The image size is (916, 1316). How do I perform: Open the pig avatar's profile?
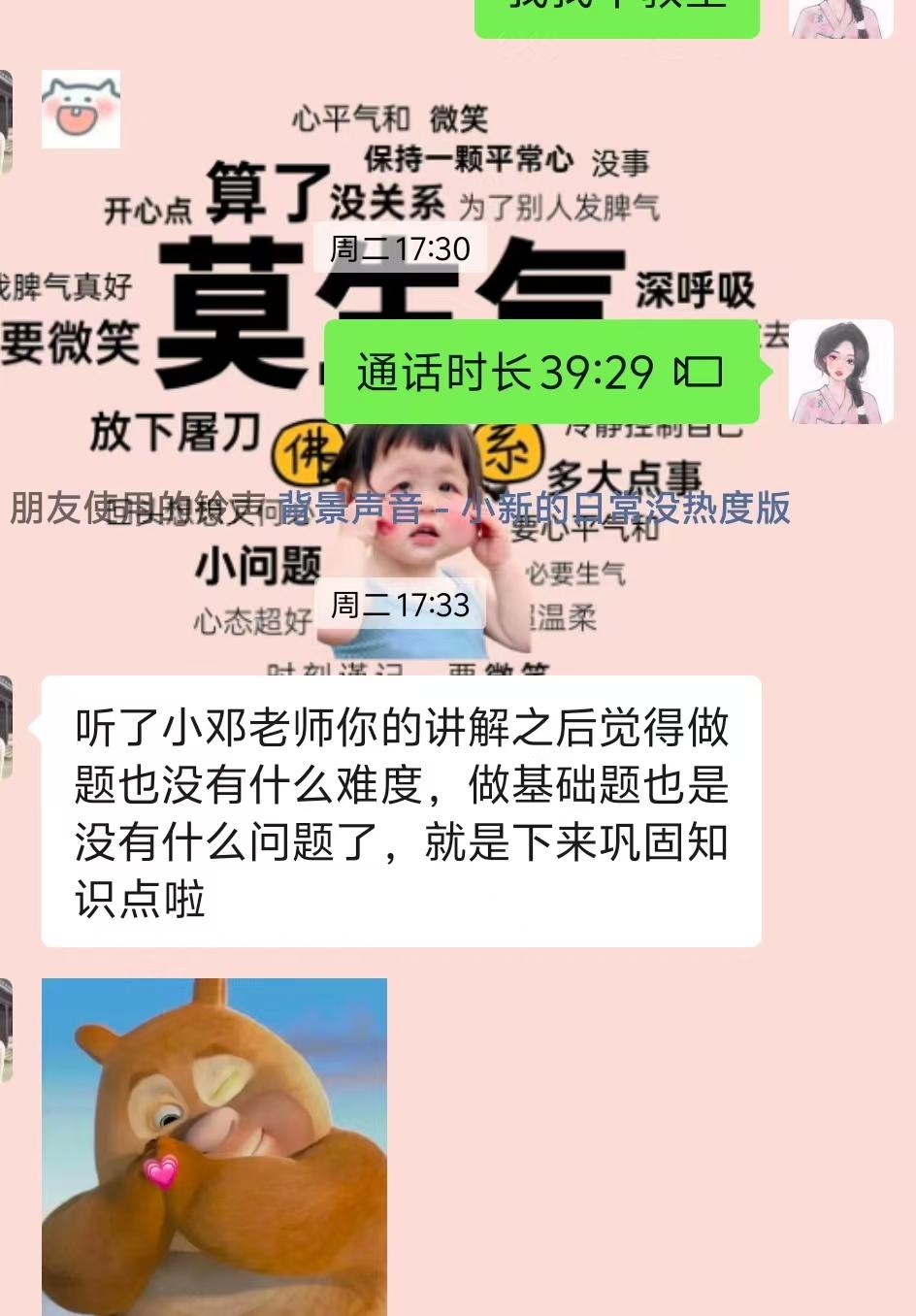pyautogui.click(x=82, y=109)
